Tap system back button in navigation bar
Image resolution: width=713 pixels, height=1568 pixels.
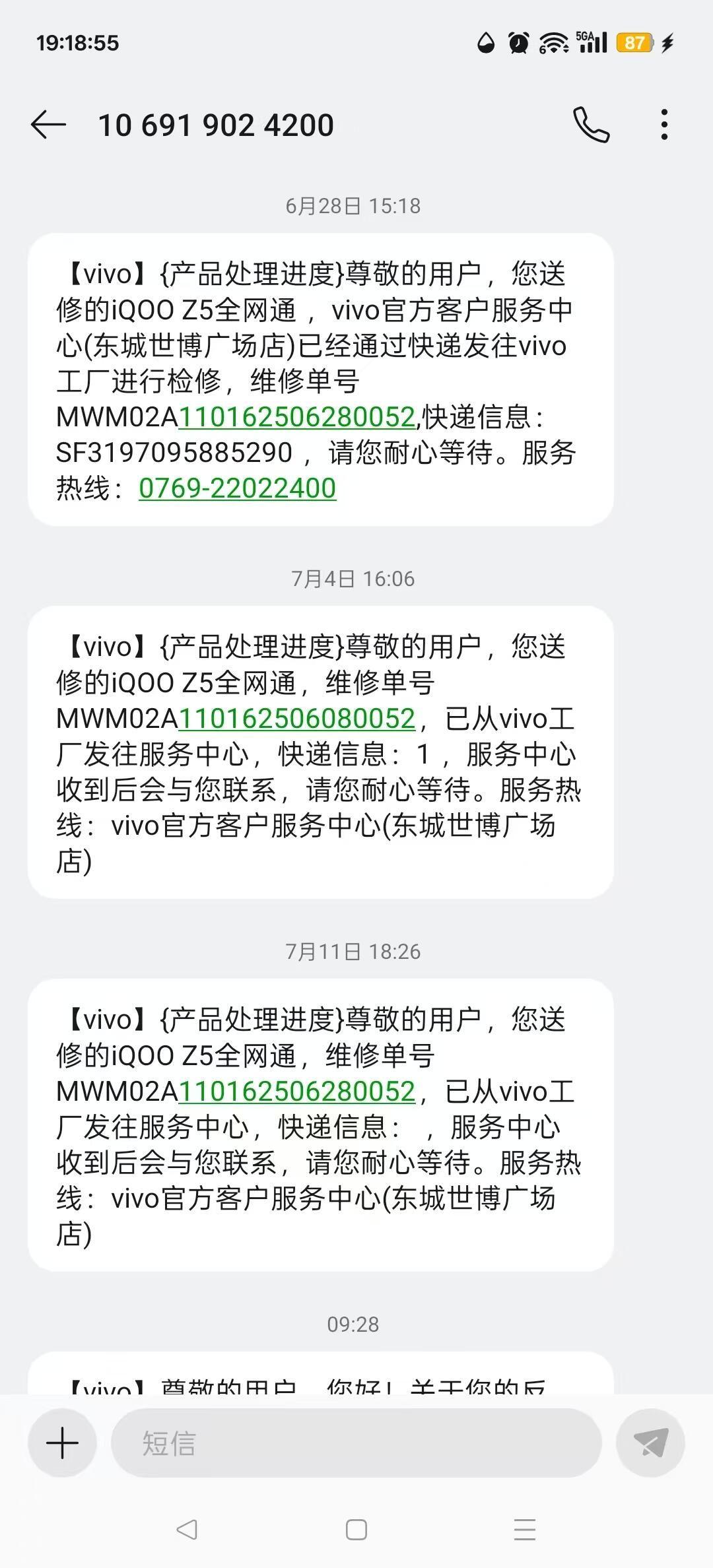pos(187,1529)
